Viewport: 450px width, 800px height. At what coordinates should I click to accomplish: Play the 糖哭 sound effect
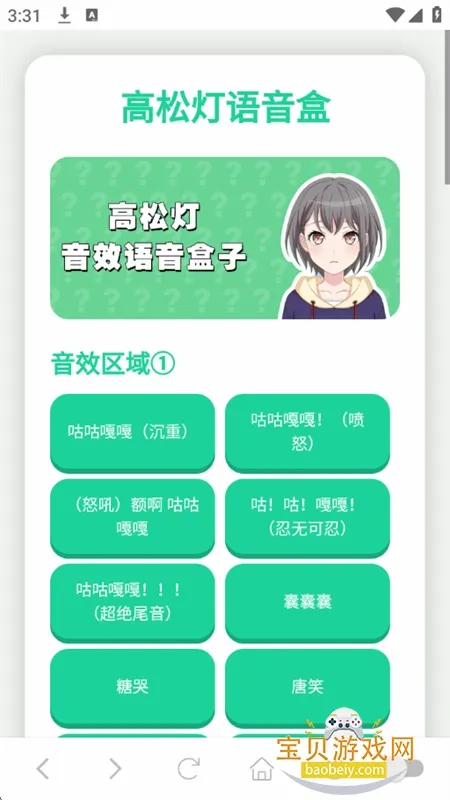tap(132, 687)
